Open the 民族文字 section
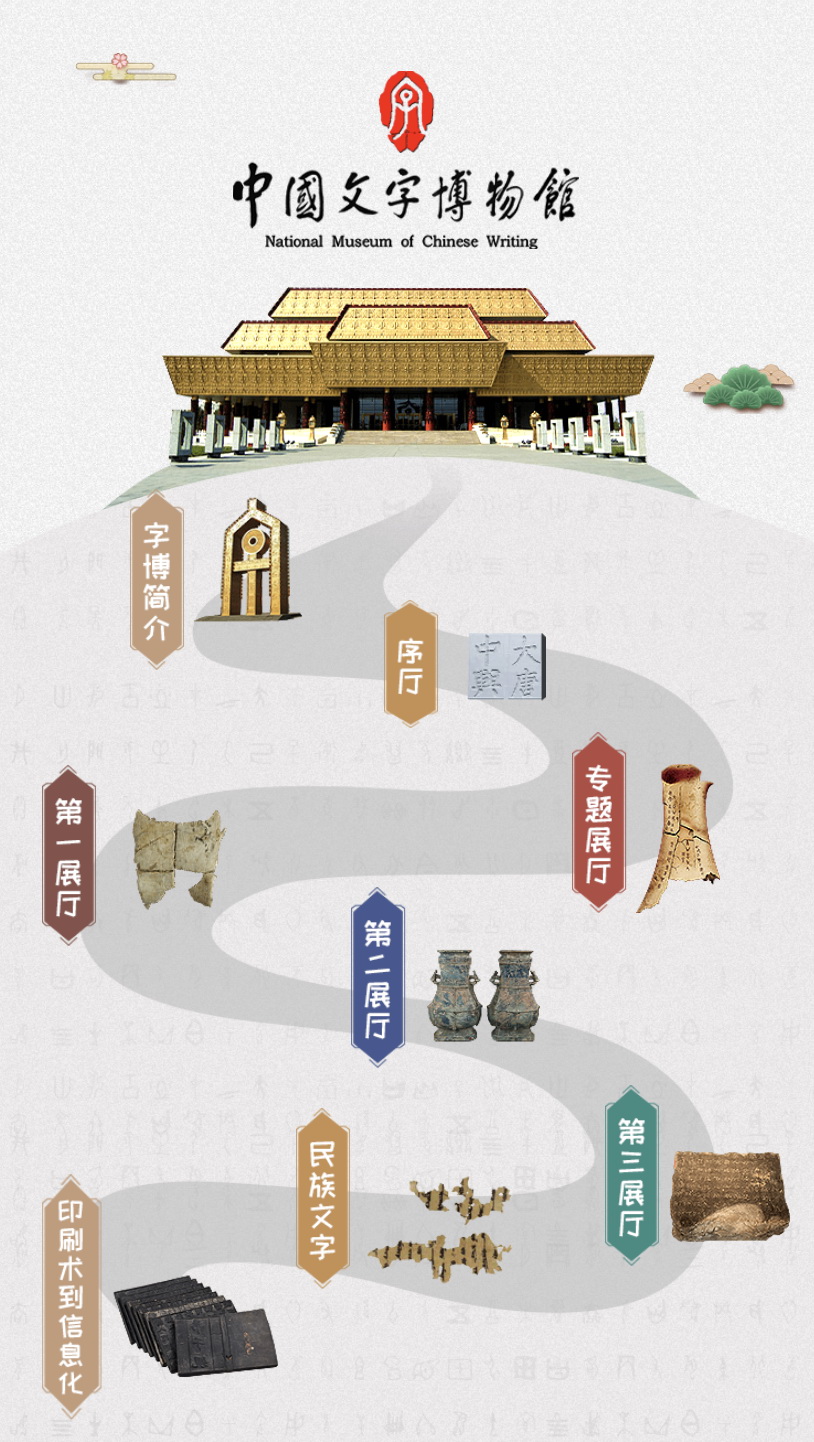814x1442 pixels. click(x=323, y=1199)
